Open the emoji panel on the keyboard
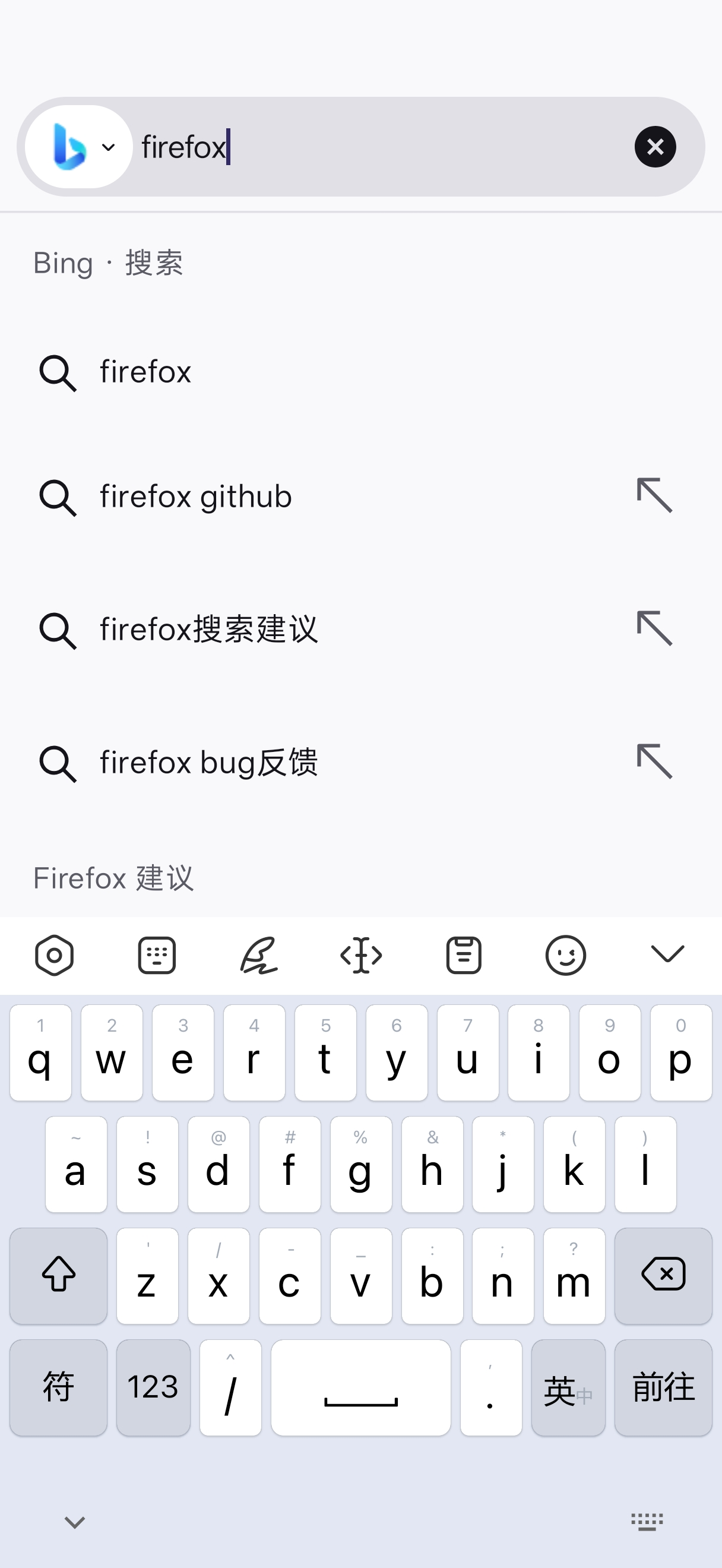Screen dimensions: 722x1568 [566, 955]
